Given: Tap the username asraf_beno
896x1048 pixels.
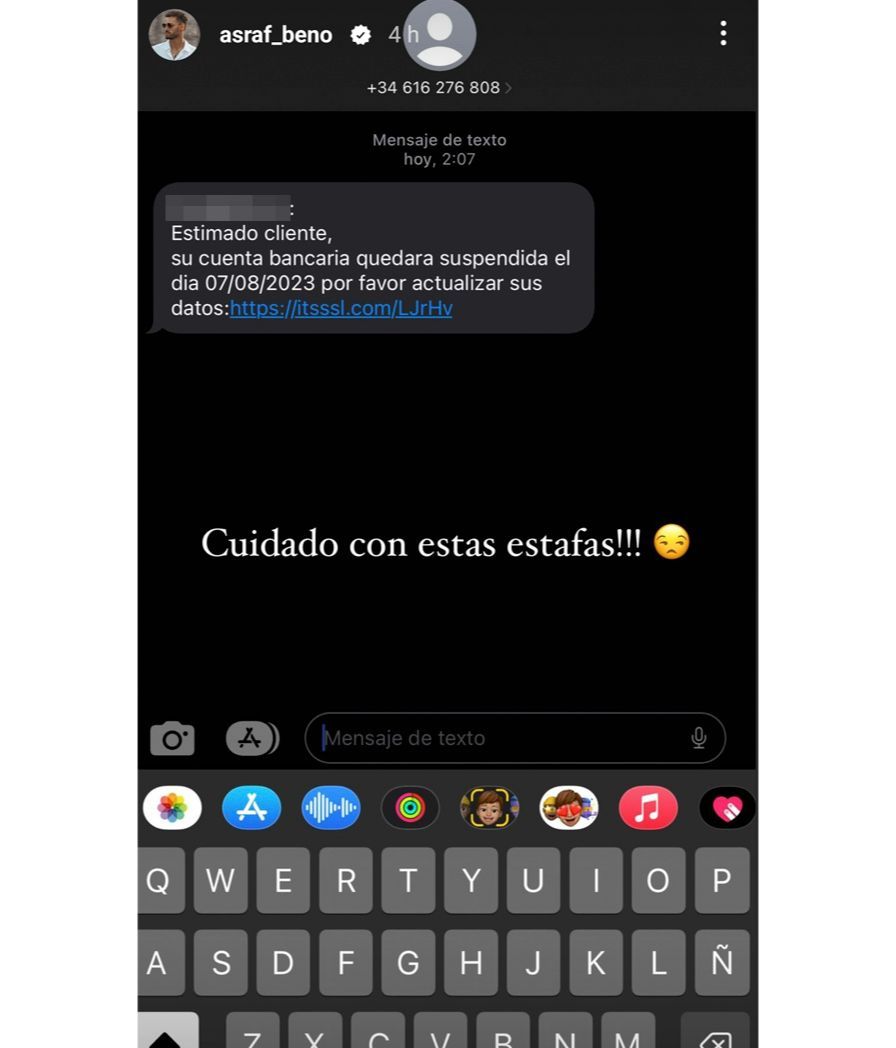Looking at the screenshot, I should 275,33.
